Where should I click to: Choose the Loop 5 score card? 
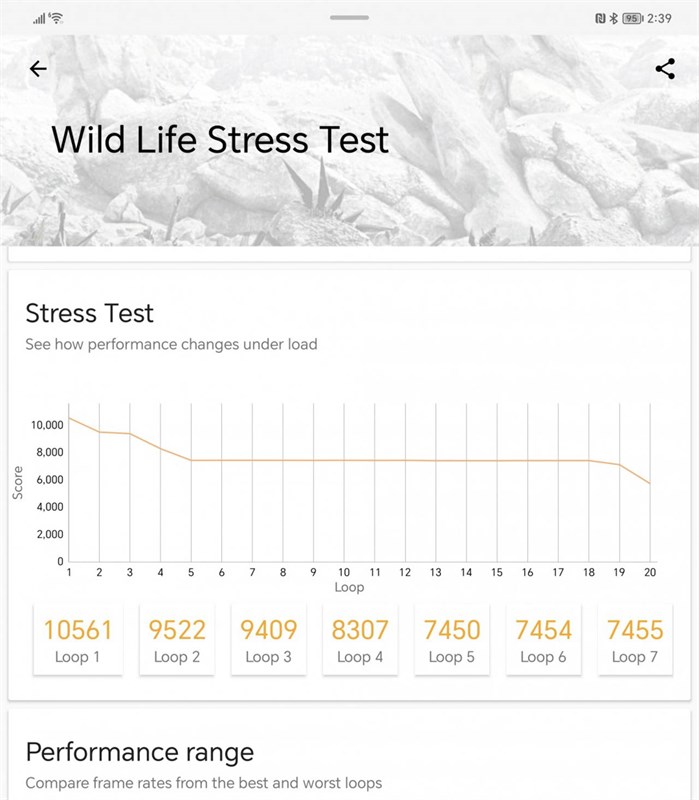(452, 640)
